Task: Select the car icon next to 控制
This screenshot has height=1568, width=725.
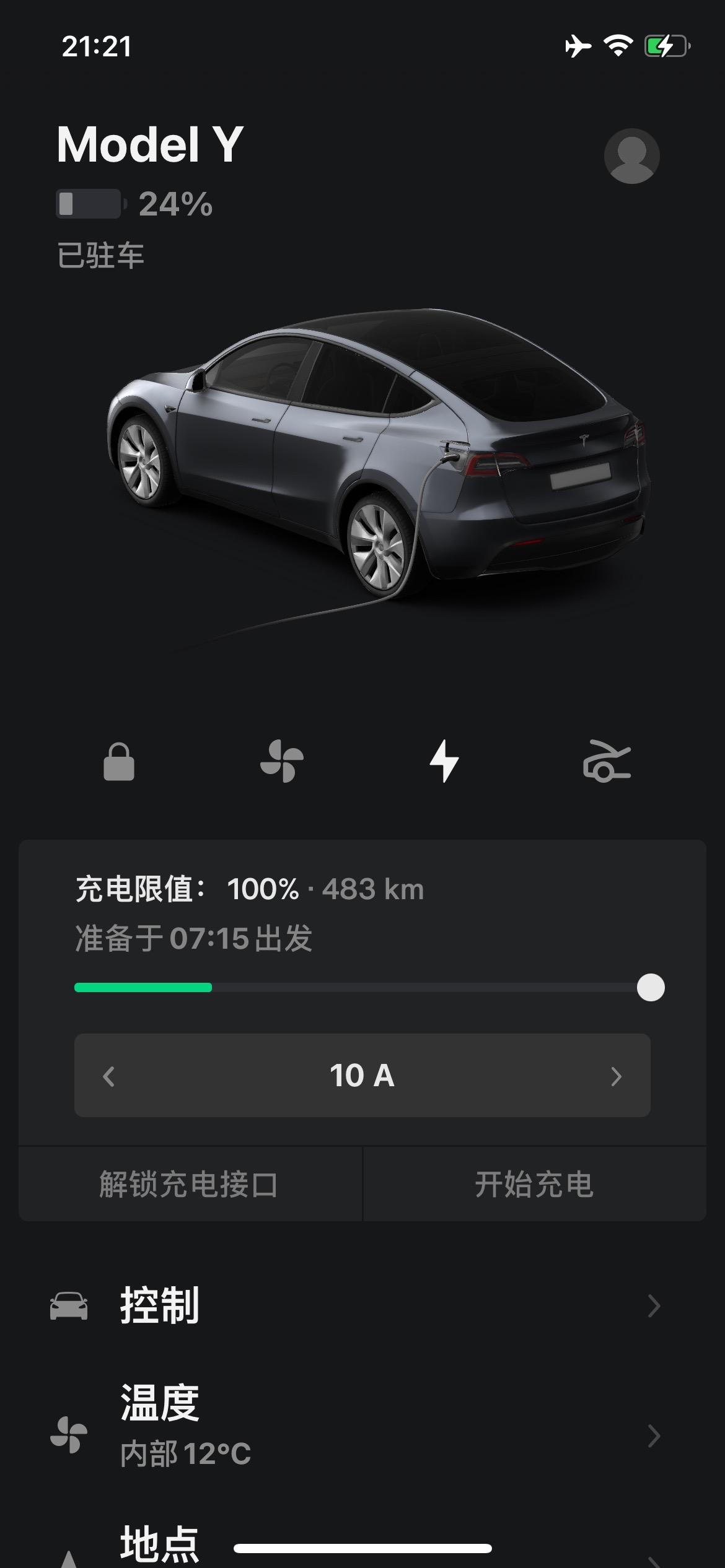Action: pos(70,1305)
